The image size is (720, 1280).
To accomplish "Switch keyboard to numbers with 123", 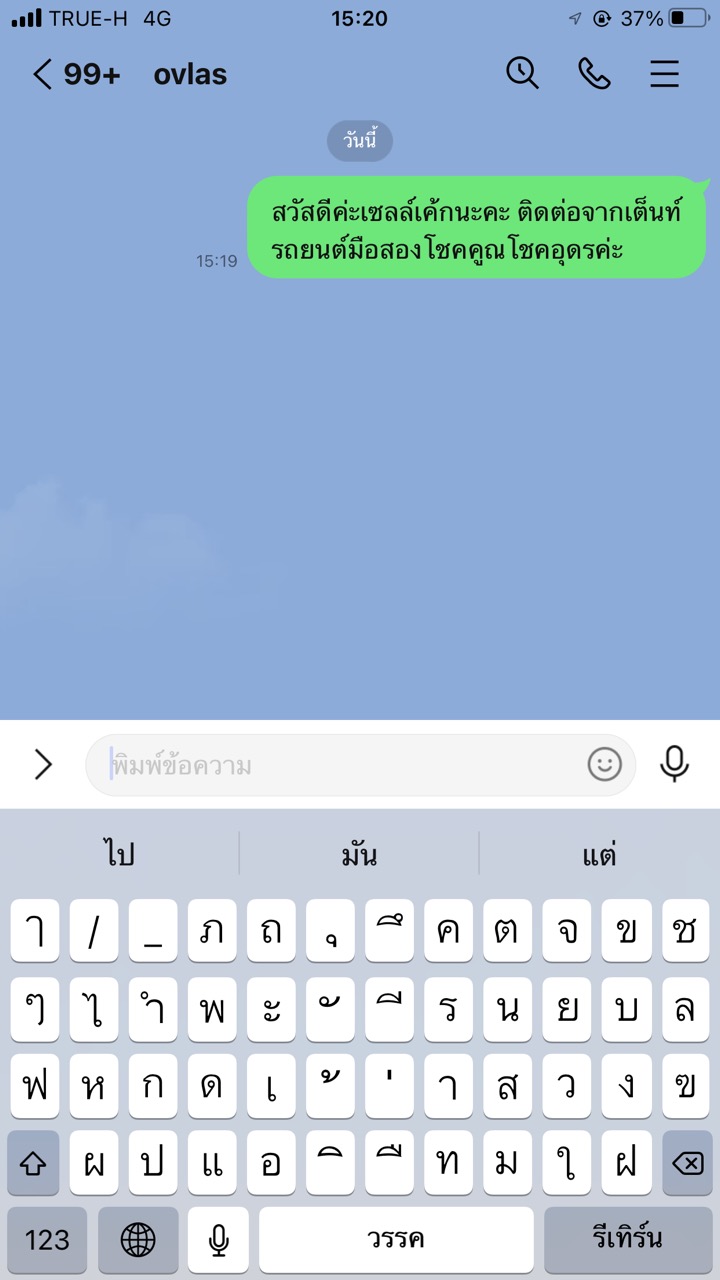I will tap(47, 1240).
